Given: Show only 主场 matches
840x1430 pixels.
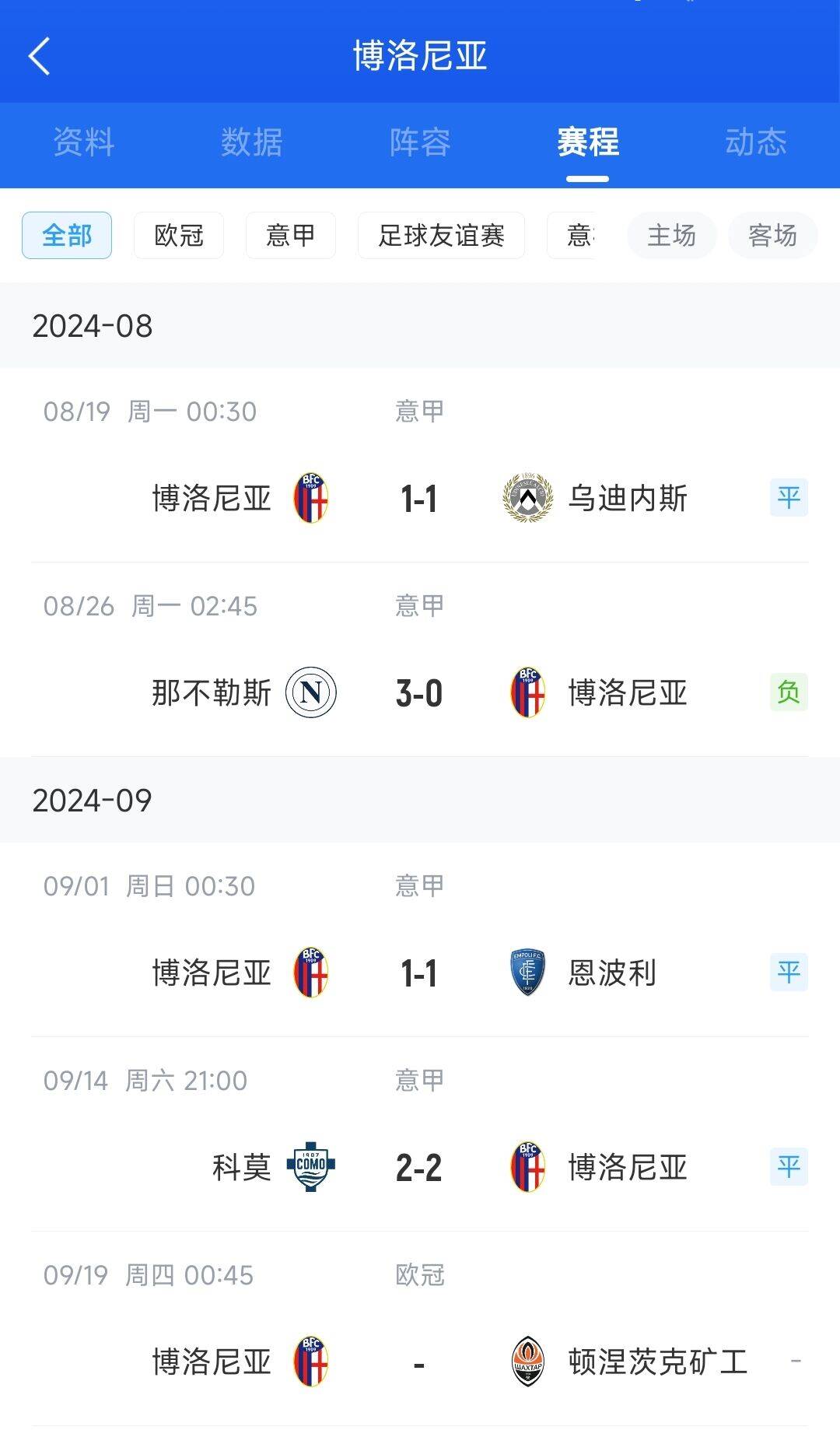Looking at the screenshot, I should tap(672, 235).
